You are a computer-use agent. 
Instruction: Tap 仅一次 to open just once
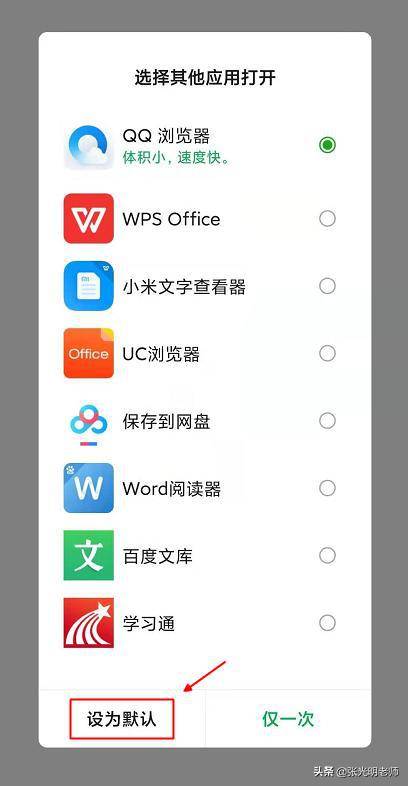pos(288,719)
